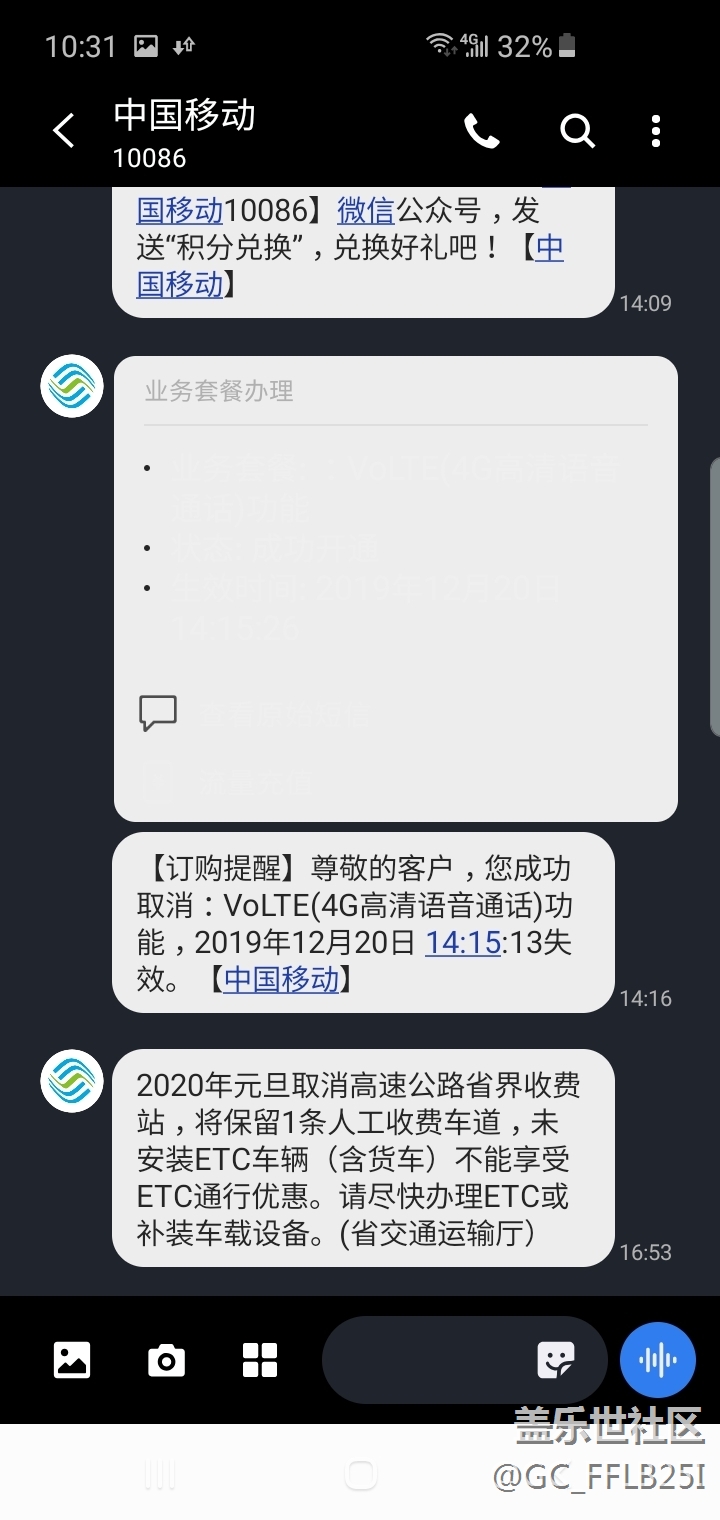Search within this conversation

577,131
